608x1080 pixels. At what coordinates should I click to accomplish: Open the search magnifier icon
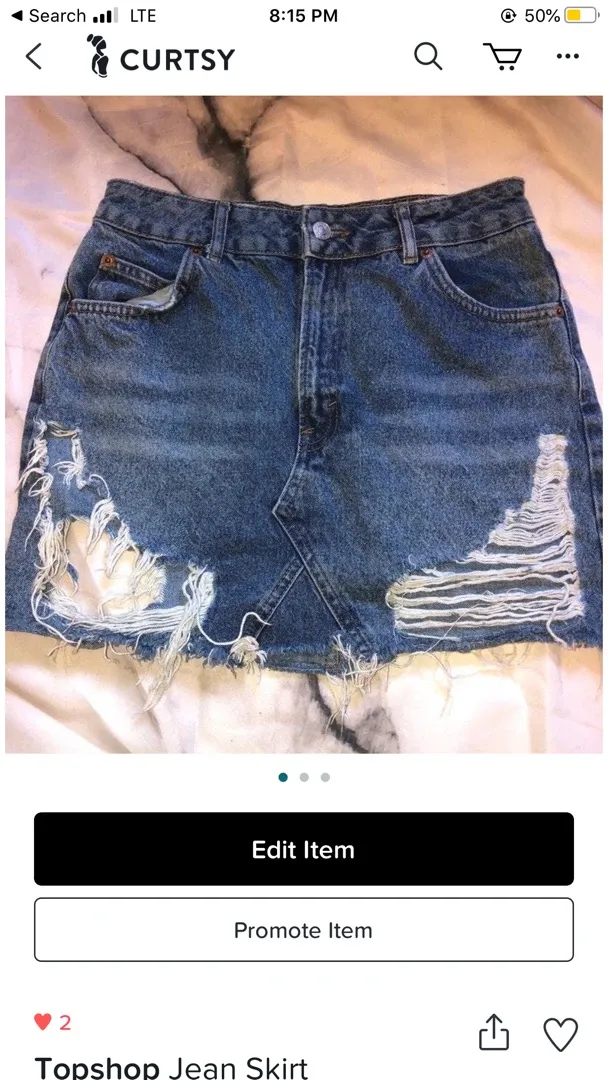coord(428,57)
